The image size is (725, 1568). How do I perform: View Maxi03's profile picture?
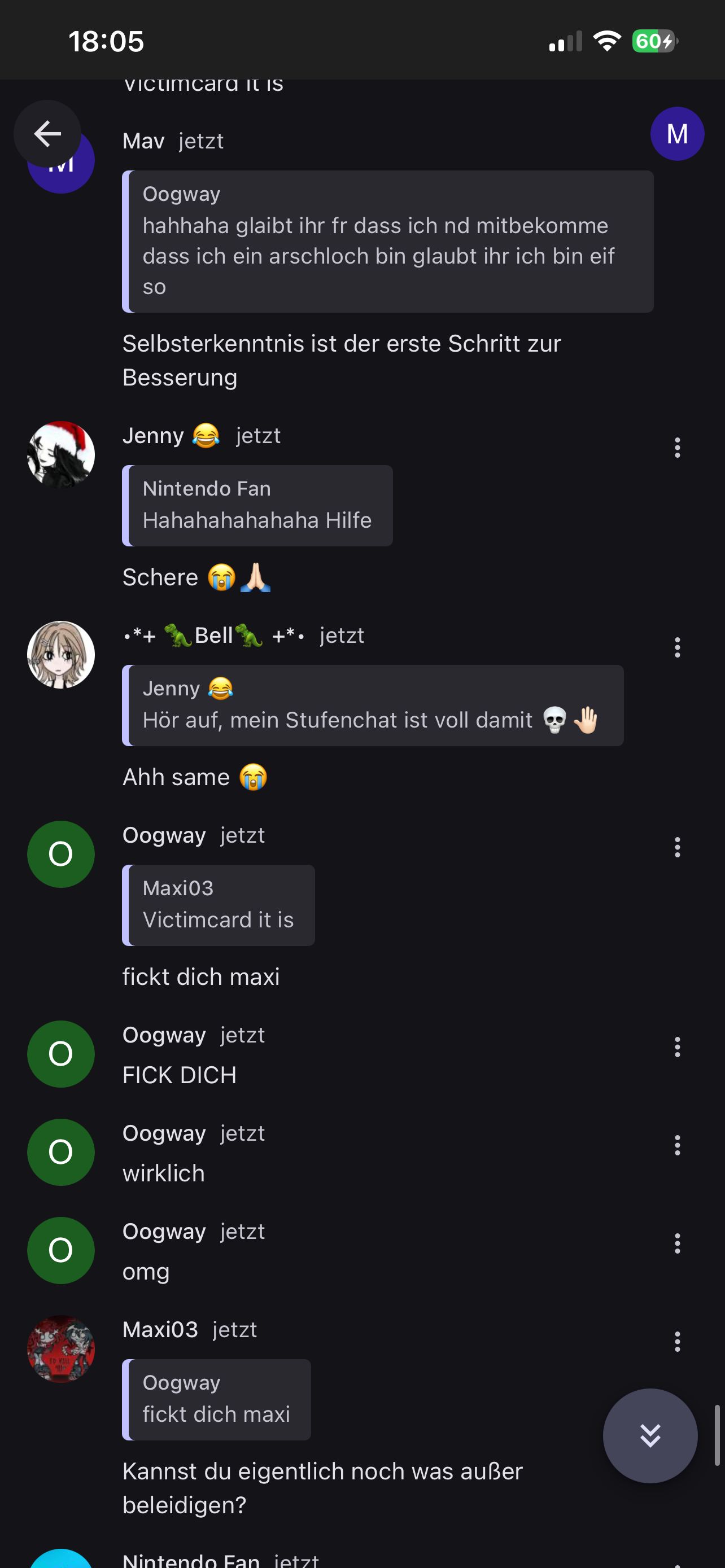(x=61, y=1348)
